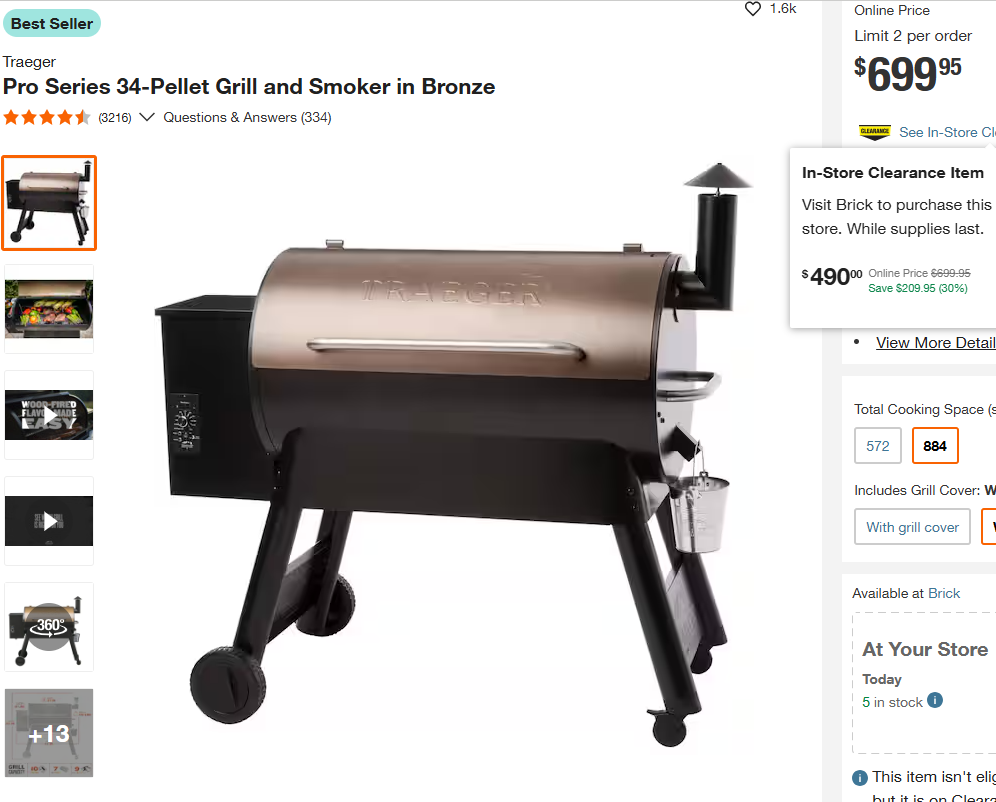Tap the info icon beside 5 in stock
996x802 pixels.
point(935,701)
